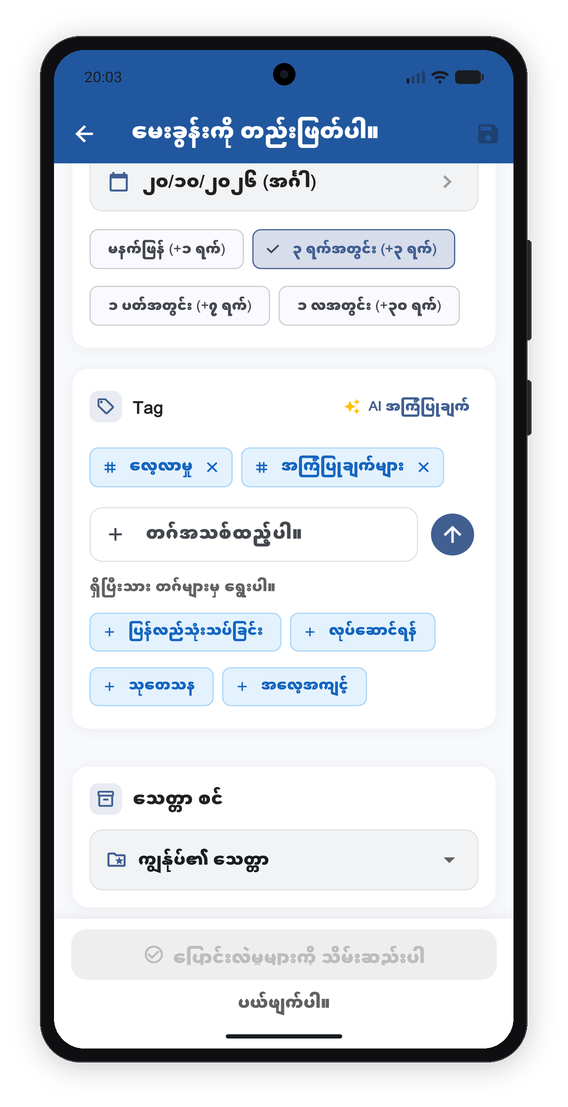Tap the ပယ်ဖျက်ပါ cancel link
The width and height of the screenshot is (568, 1107).
point(284,1003)
